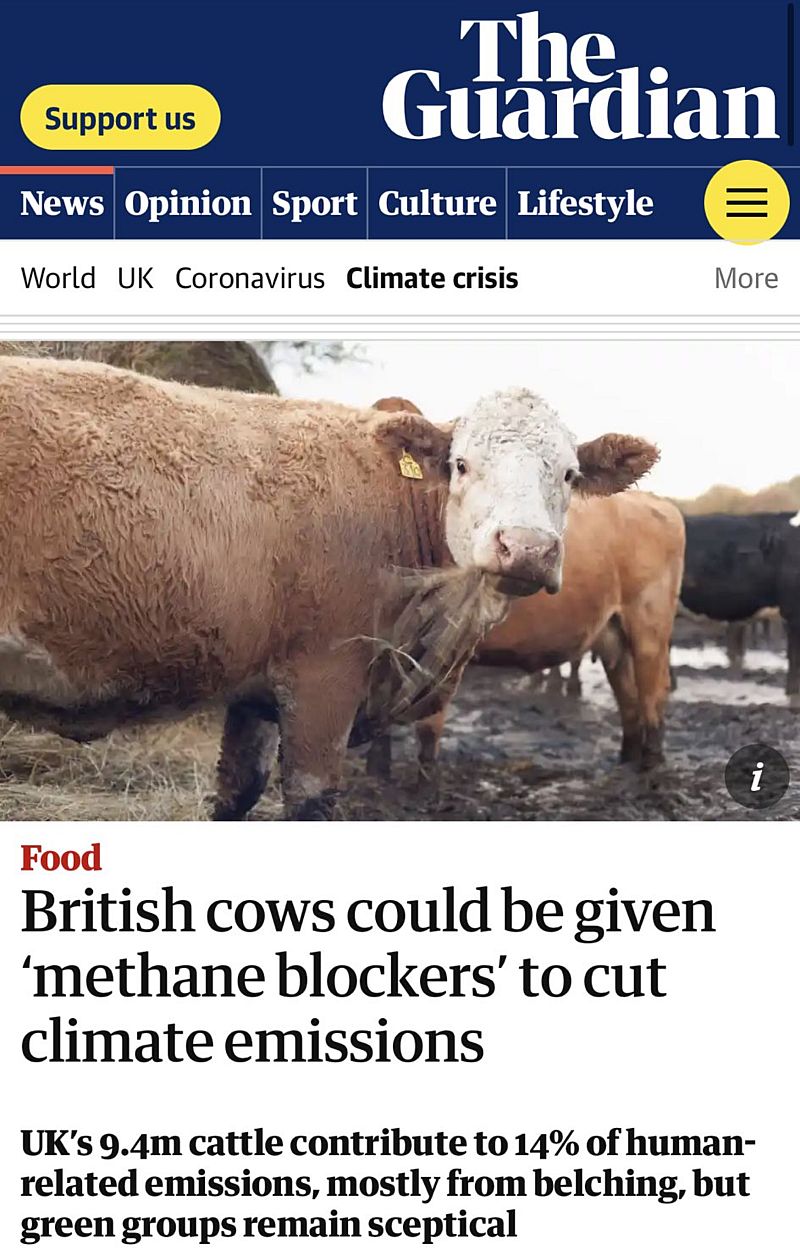The height and width of the screenshot is (1255, 800).
Task: View the Coronavirus subsection
Action: click(250, 278)
